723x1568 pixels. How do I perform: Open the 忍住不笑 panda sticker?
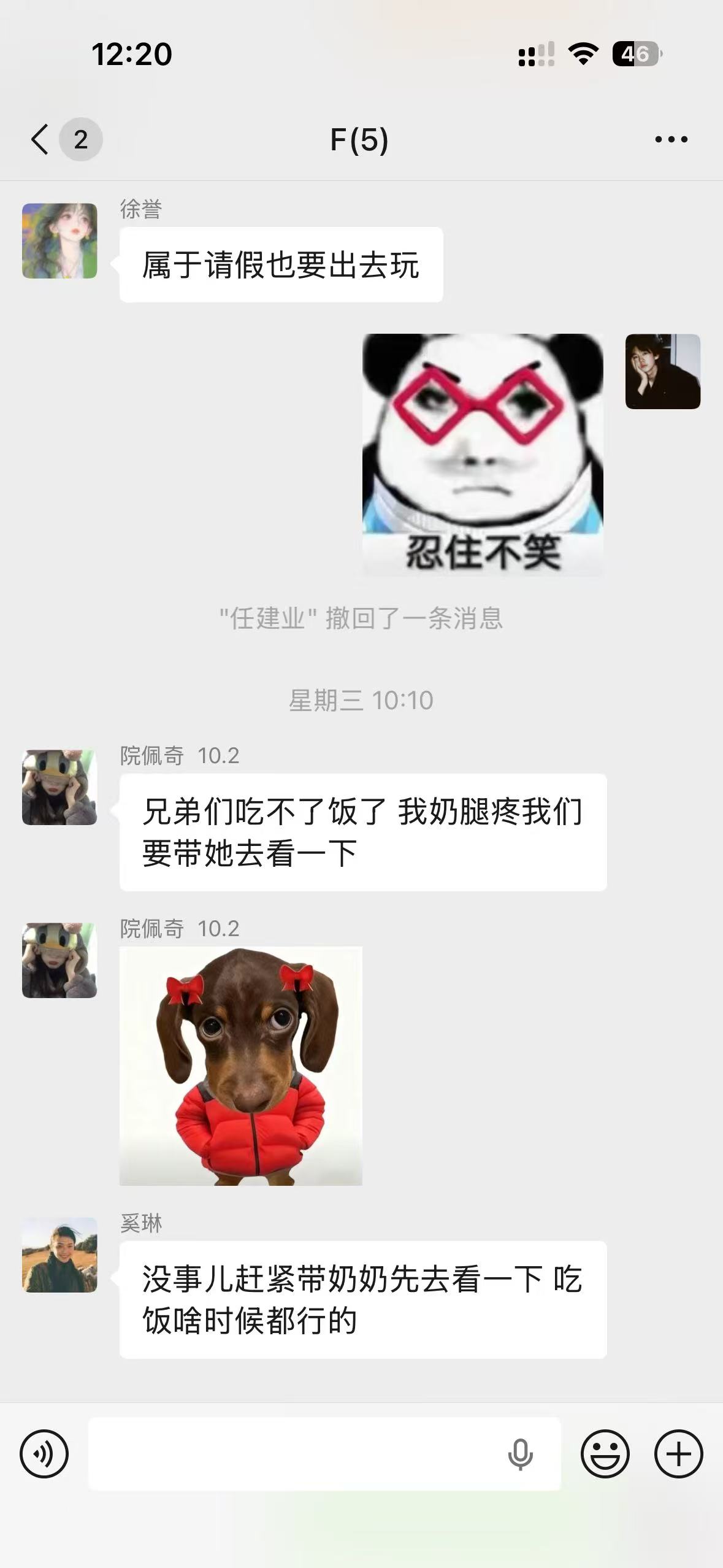(483, 455)
